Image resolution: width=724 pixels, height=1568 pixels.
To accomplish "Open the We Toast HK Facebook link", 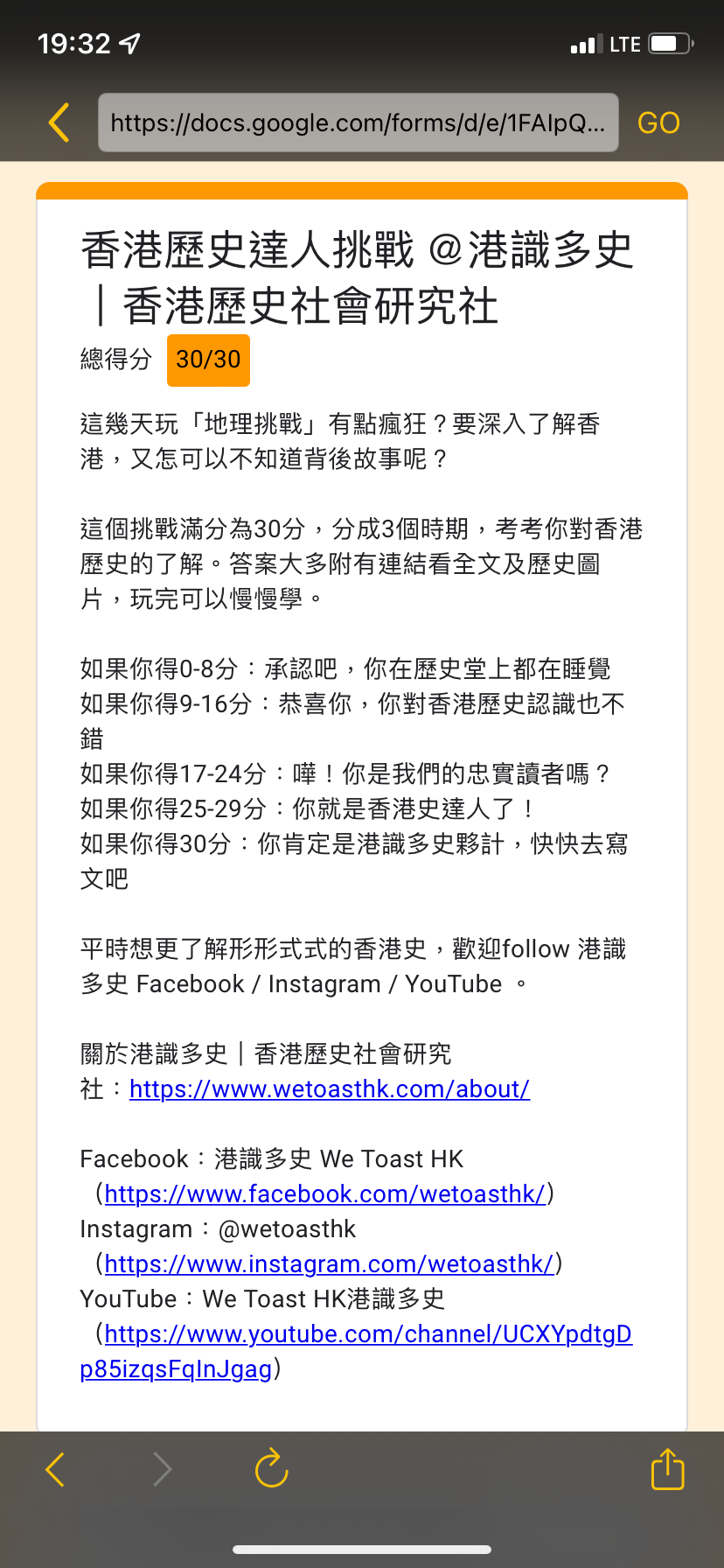I will (325, 1194).
